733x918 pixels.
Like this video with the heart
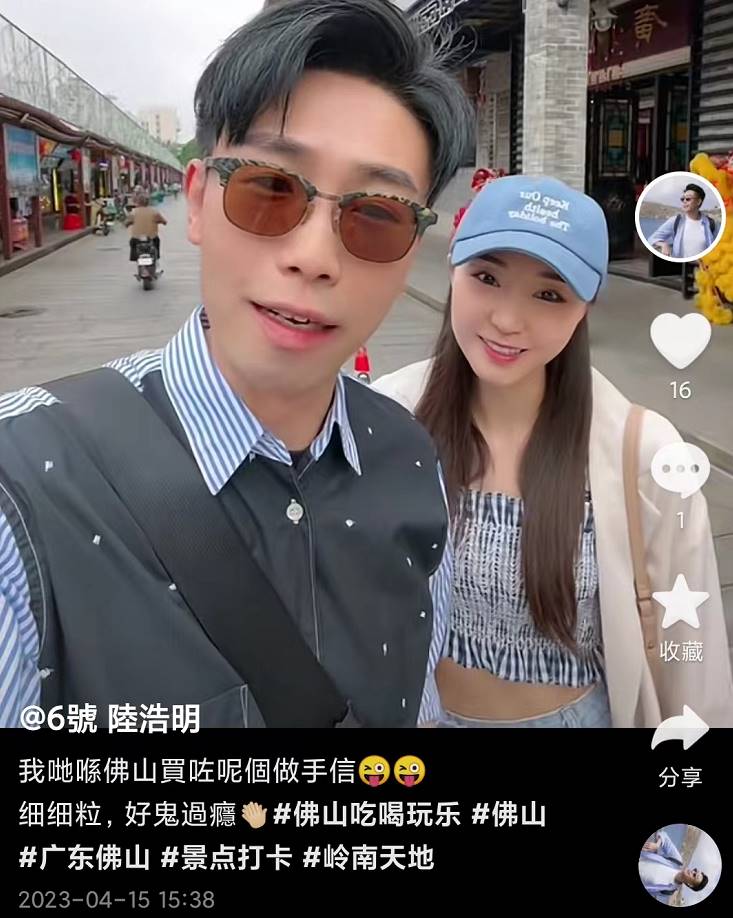point(680,341)
